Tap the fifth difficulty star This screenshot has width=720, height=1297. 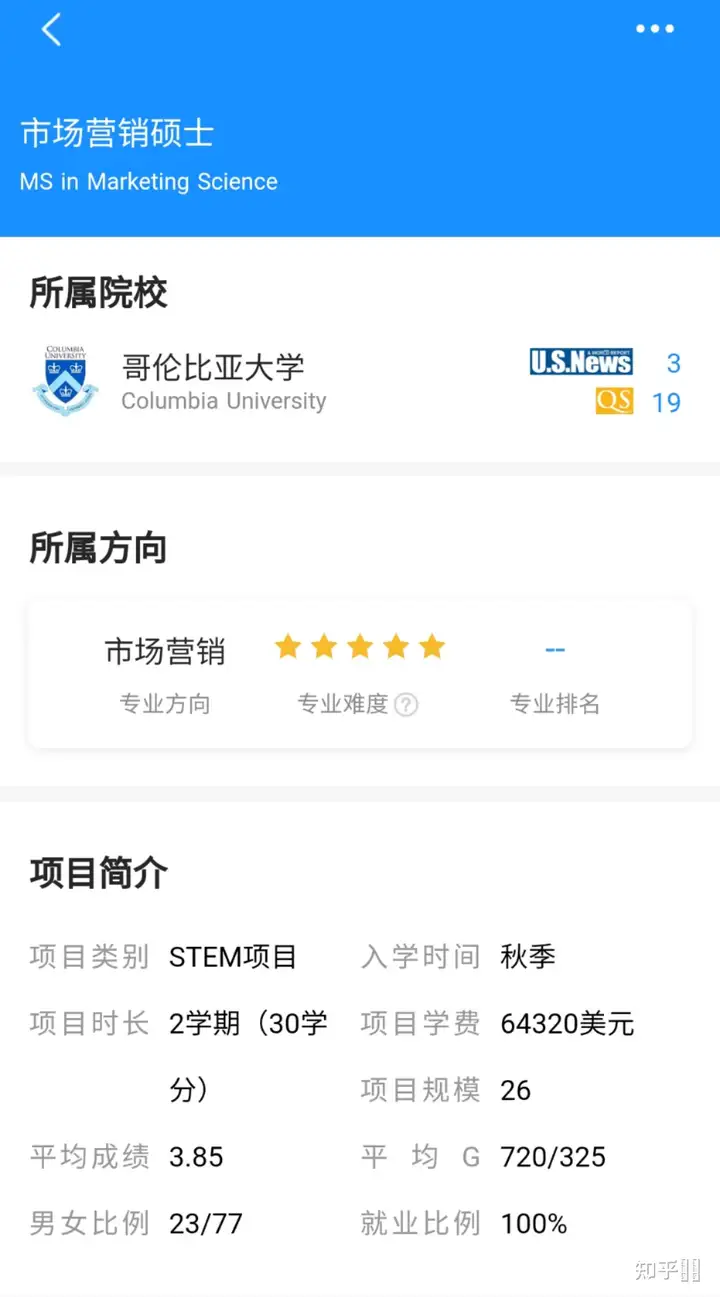pos(432,646)
